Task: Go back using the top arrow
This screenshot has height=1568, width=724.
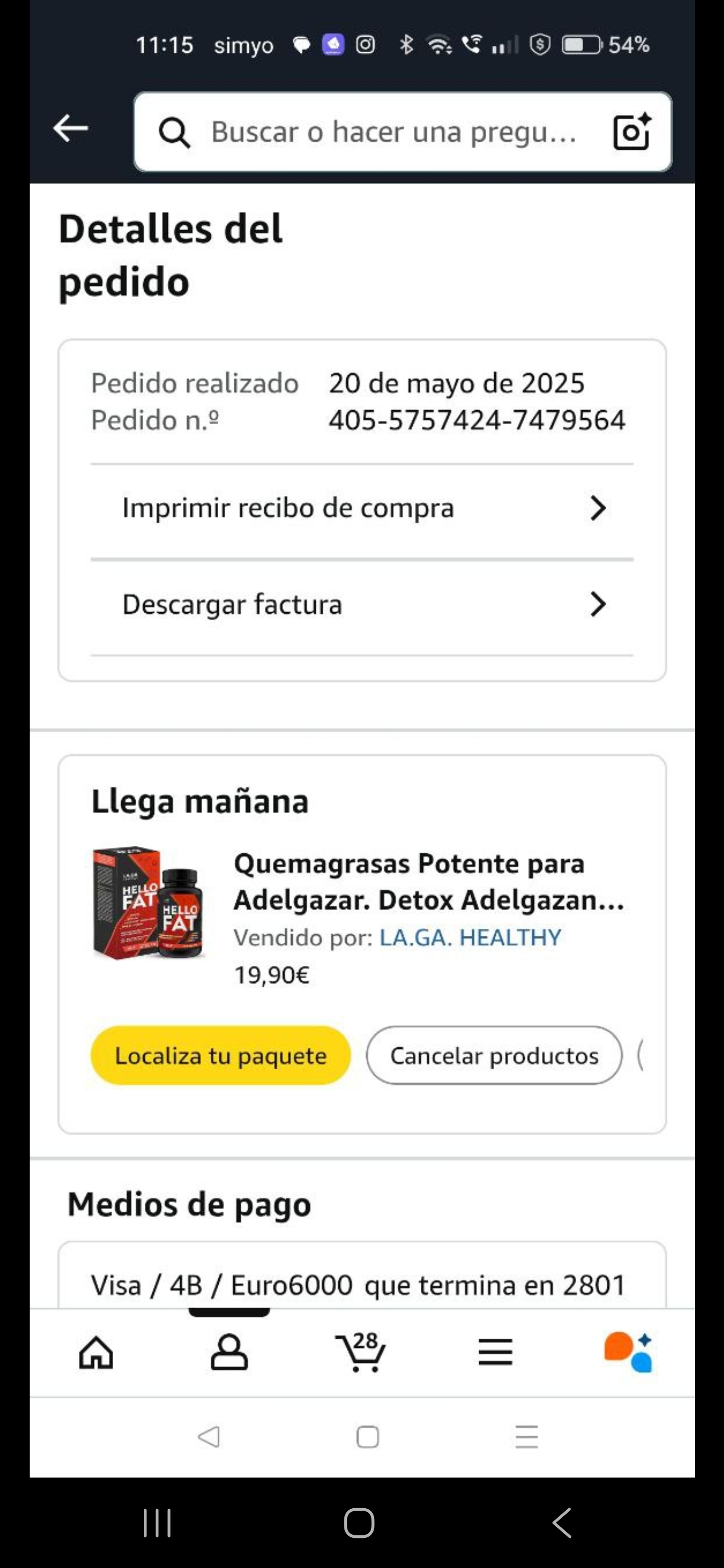Action: 70,129
